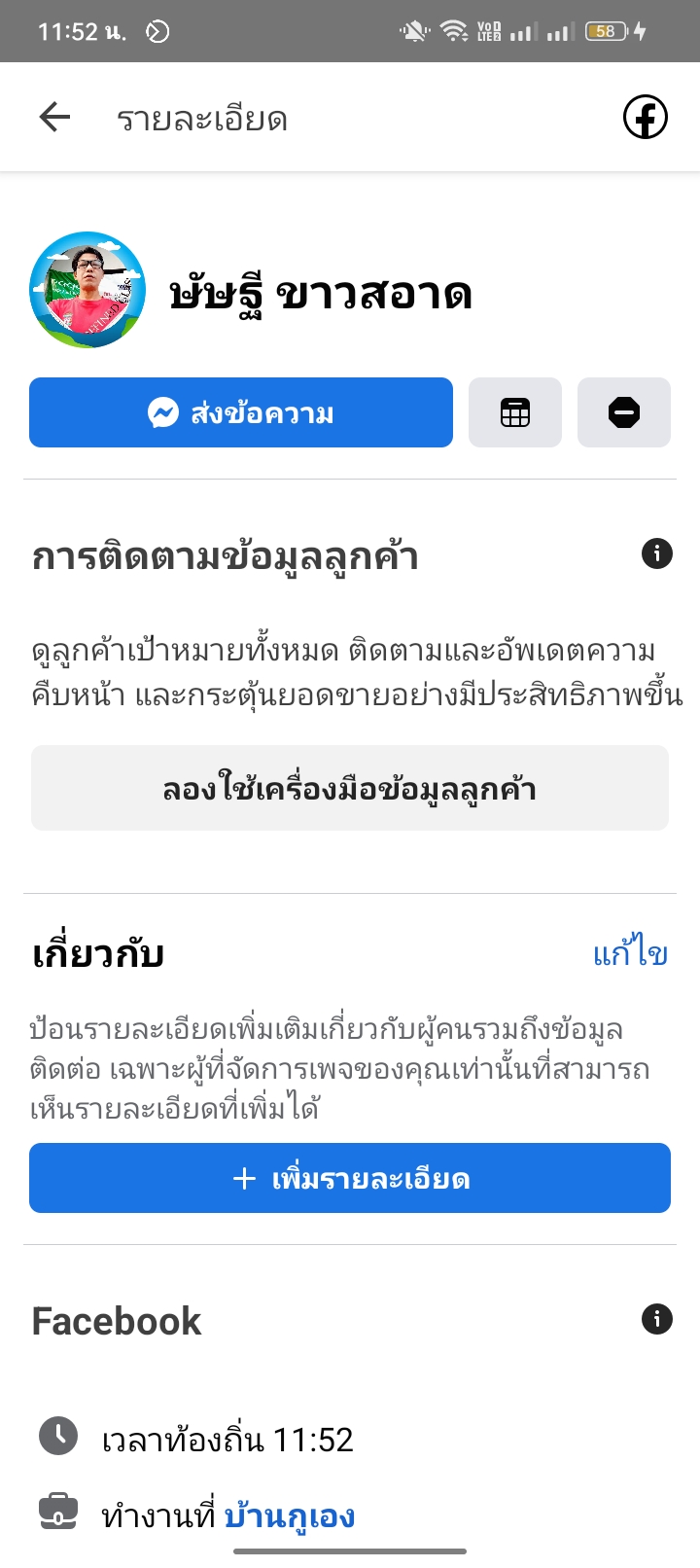Open the table grid icon button
Screen dimensions: 700x1568
click(x=515, y=412)
